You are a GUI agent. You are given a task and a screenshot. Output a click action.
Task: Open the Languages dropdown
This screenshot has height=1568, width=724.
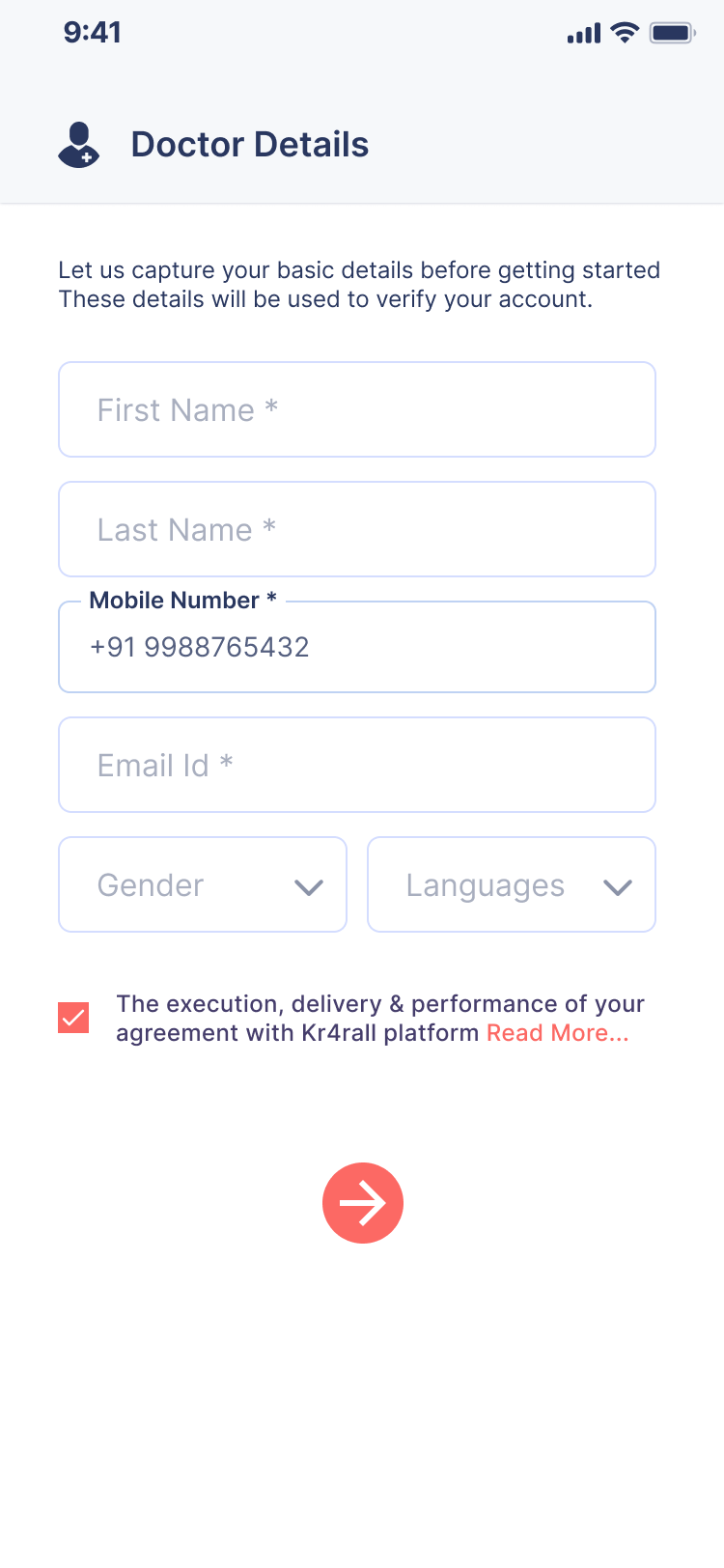(x=512, y=884)
